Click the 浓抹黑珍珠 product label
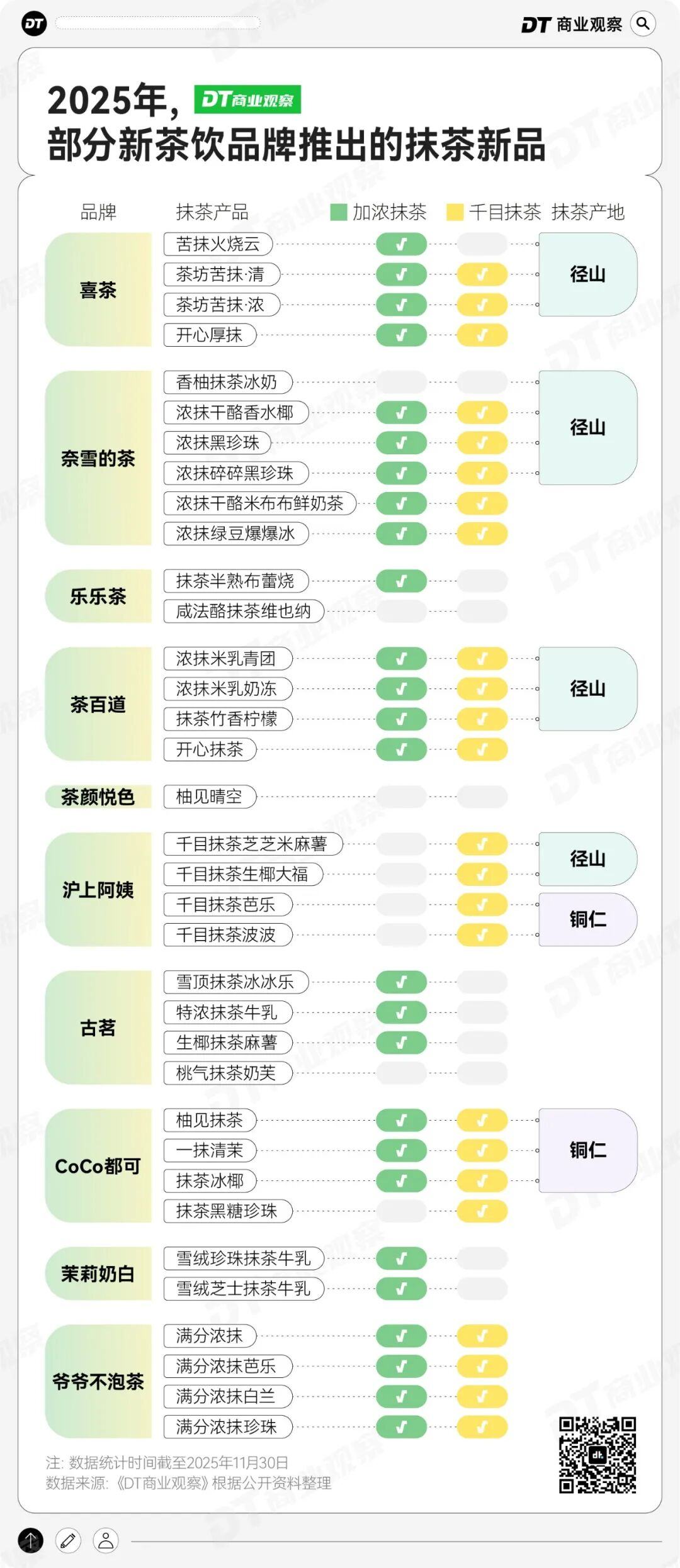Screen dimensions: 680x1568 click(x=217, y=442)
